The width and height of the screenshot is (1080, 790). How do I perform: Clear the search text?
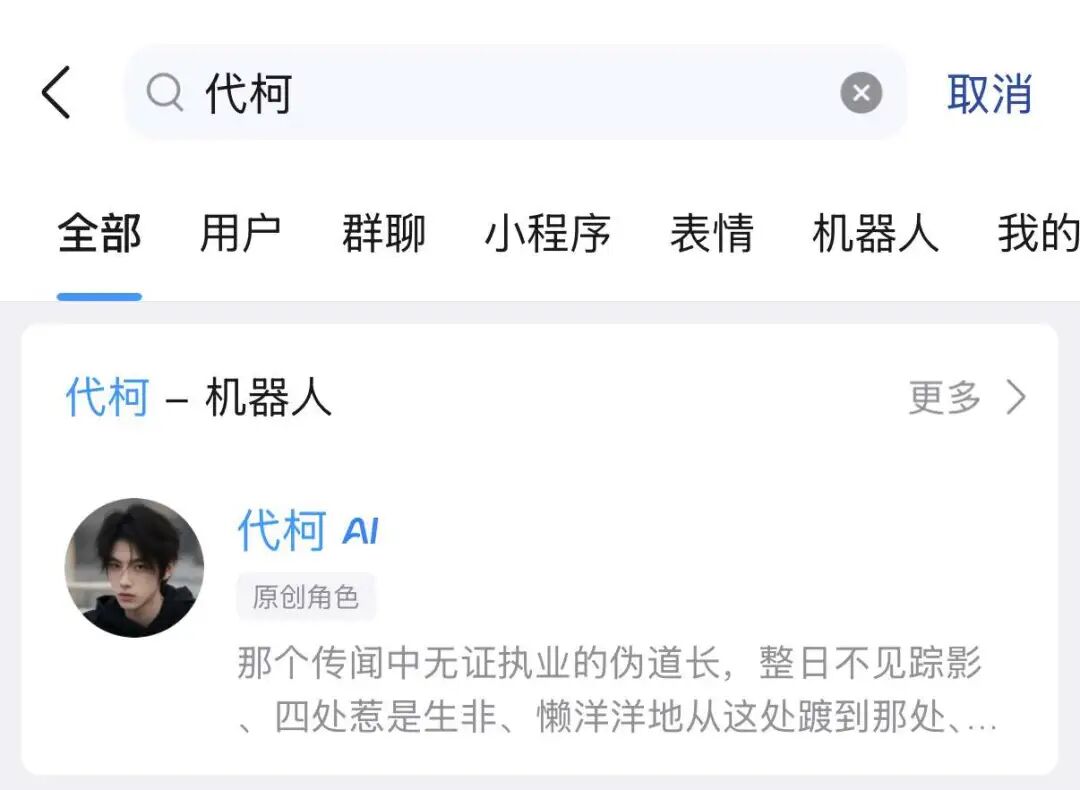(861, 94)
